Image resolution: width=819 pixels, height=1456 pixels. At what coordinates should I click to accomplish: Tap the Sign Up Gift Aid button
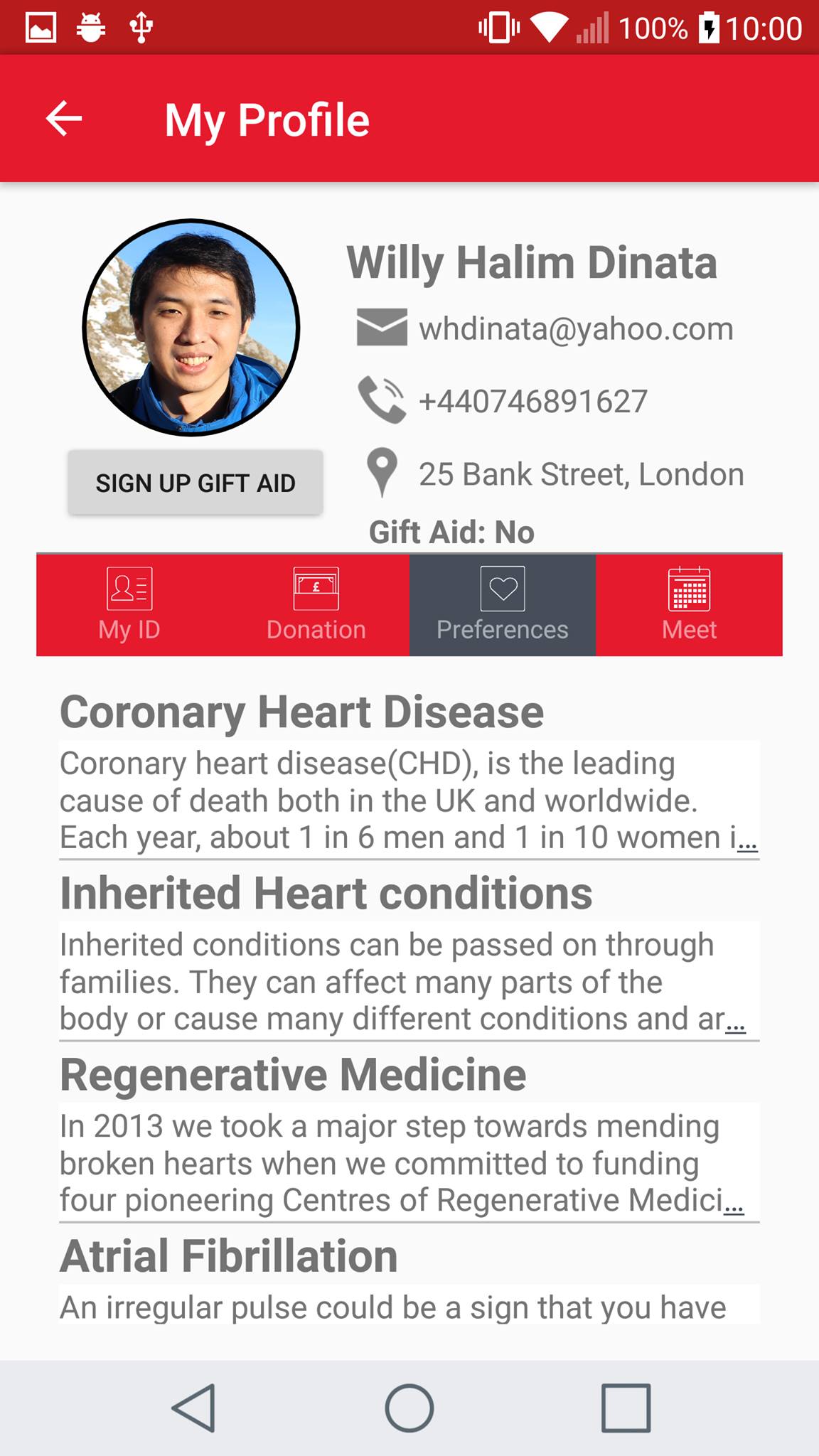coord(196,483)
